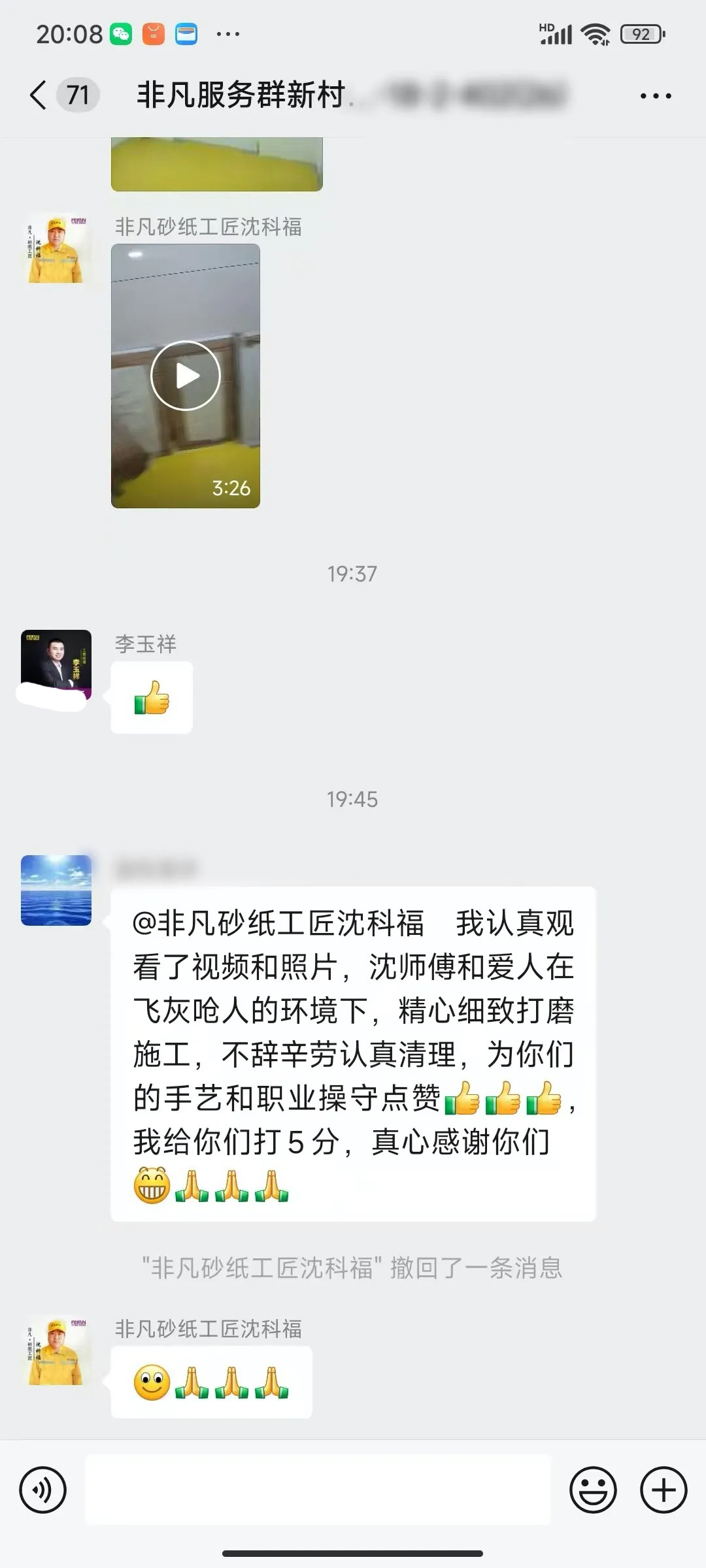Open 李玉祥's profile avatar
Viewport: 706px width, 1568px height.
point(56,664)
